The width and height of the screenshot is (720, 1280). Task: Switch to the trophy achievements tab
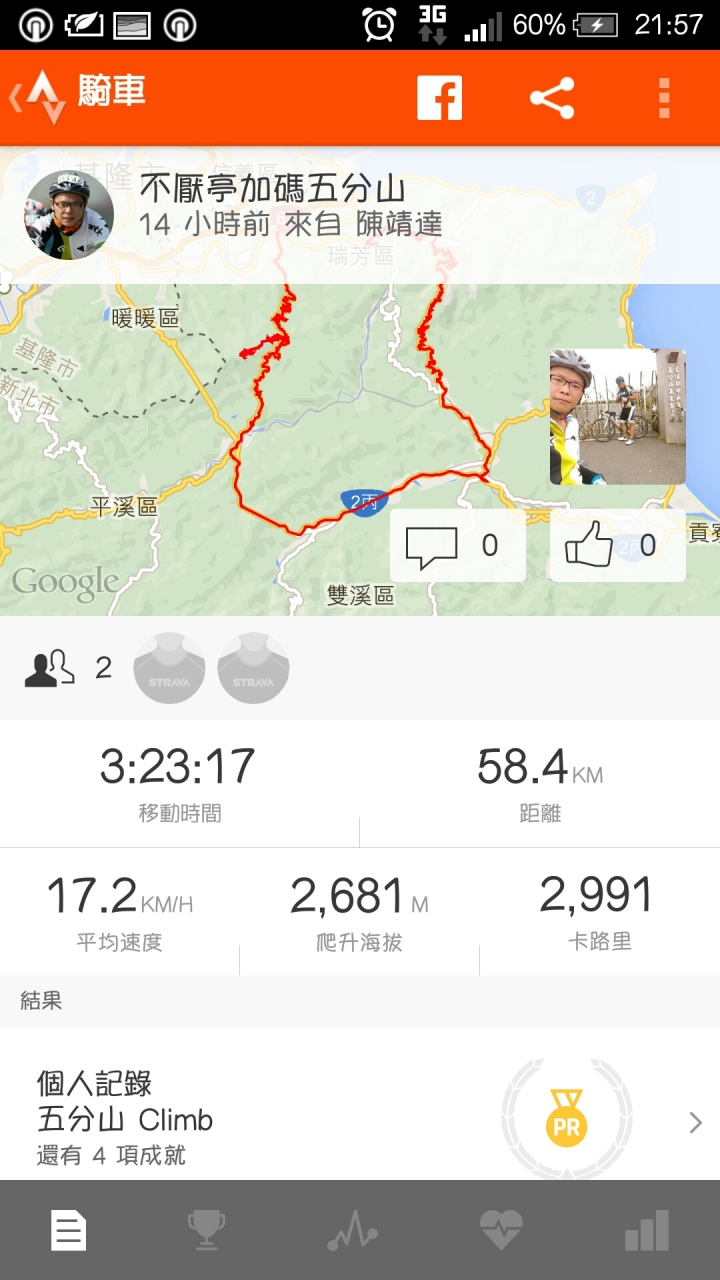click(206, 1230)
